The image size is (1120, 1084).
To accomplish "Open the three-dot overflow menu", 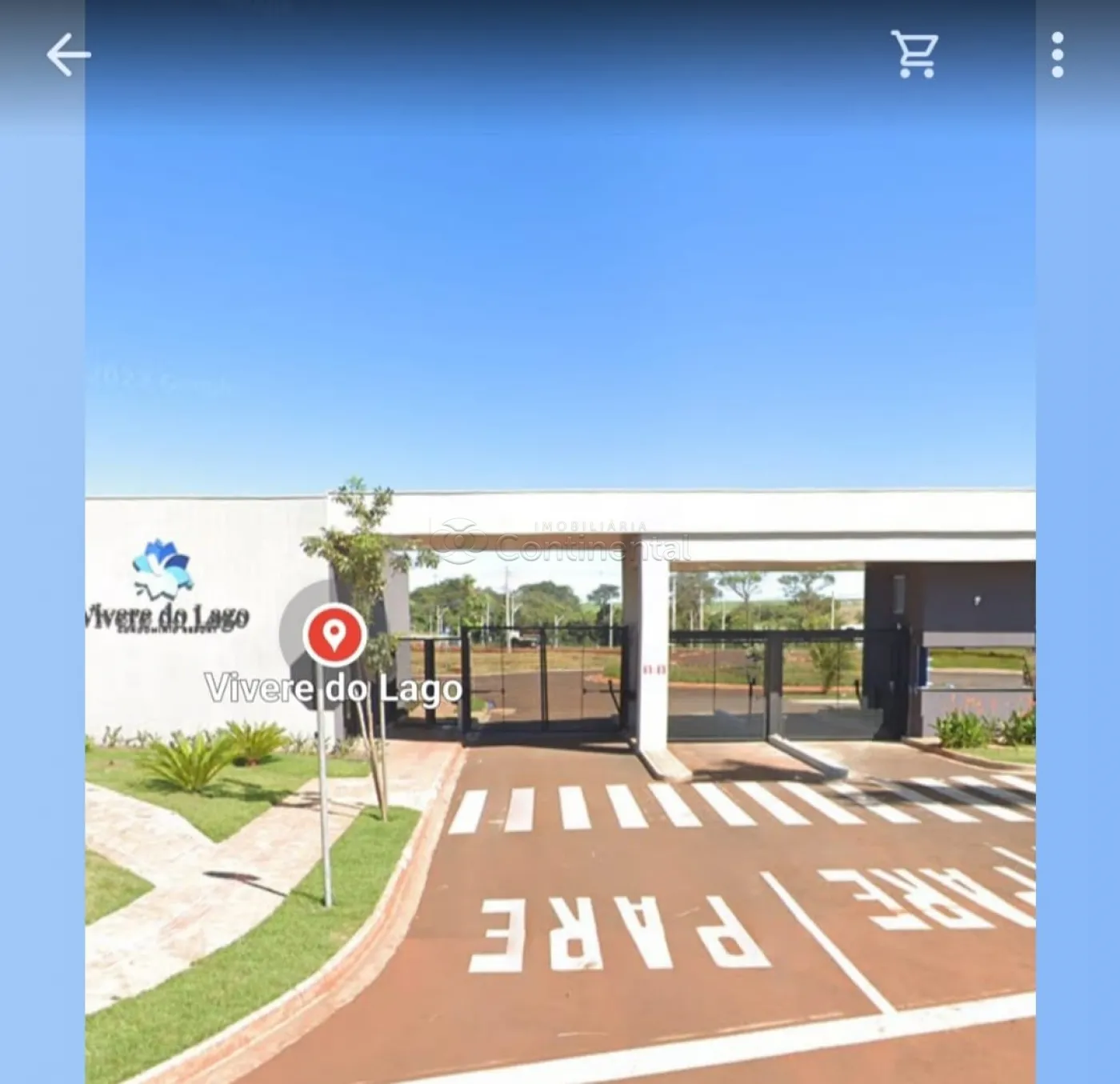I will coord(1057,54).
